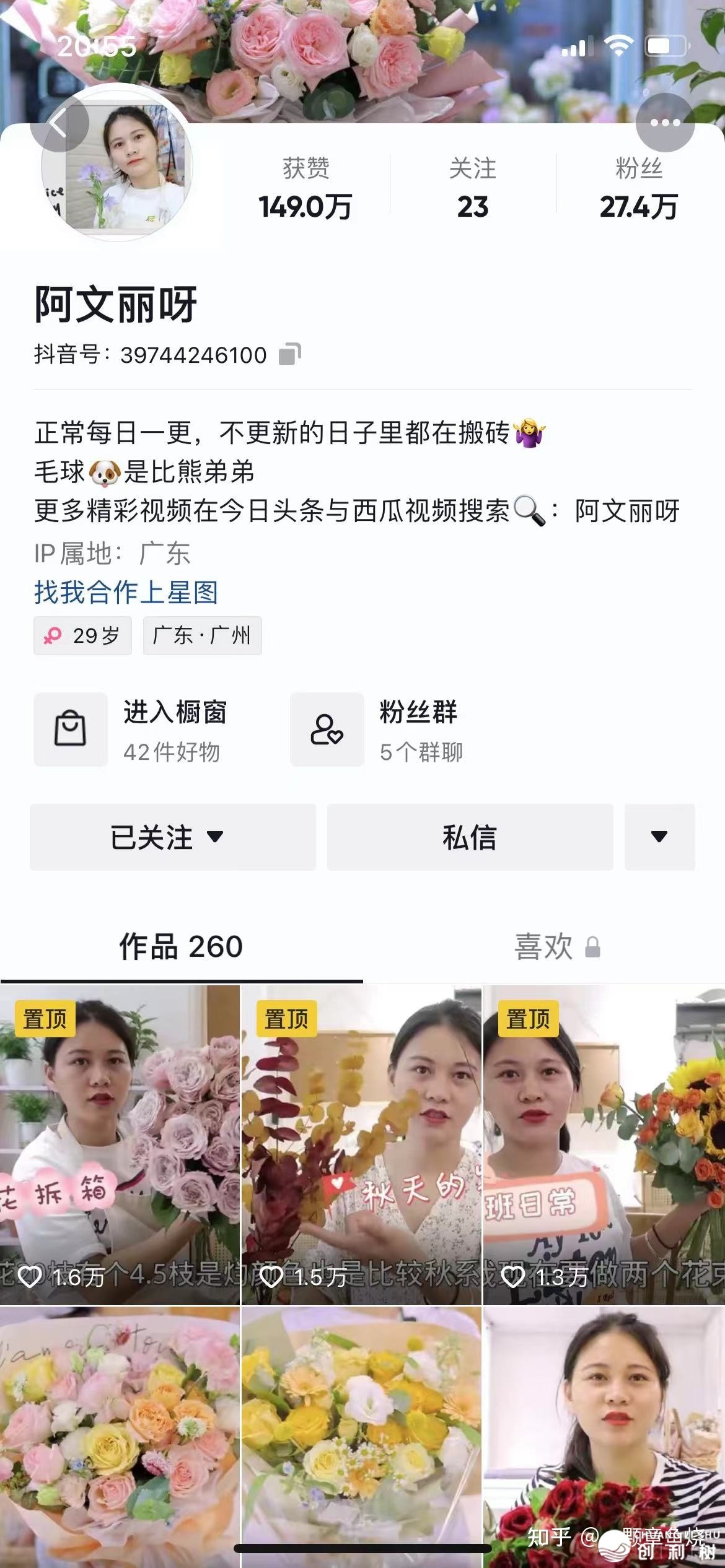
Task: Open the three-dot more options menu
Action: 665,123
